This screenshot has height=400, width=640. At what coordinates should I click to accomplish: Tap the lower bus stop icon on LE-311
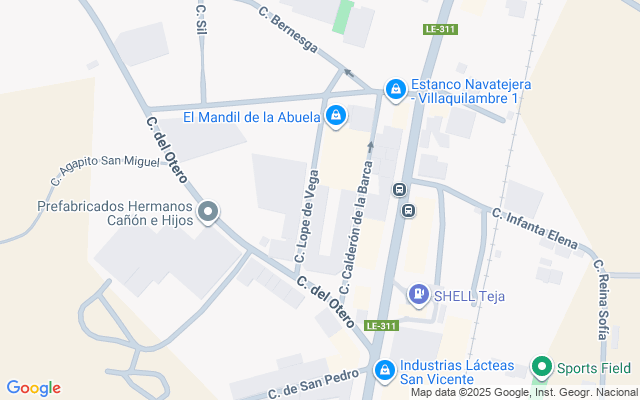click(408, 211)
